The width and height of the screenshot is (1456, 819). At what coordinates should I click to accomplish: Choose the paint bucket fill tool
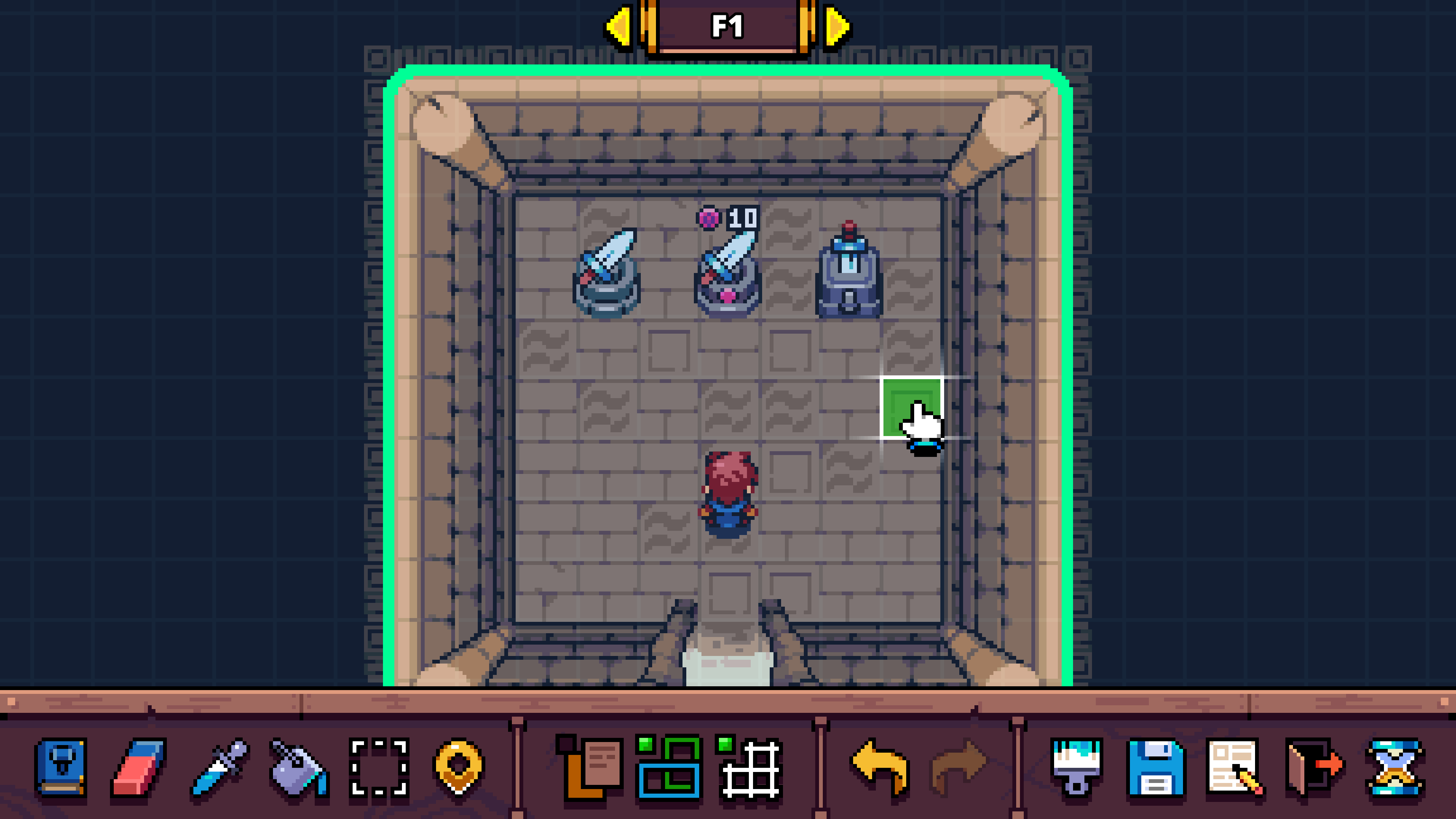pyautogui.click(x=298, y=767)
